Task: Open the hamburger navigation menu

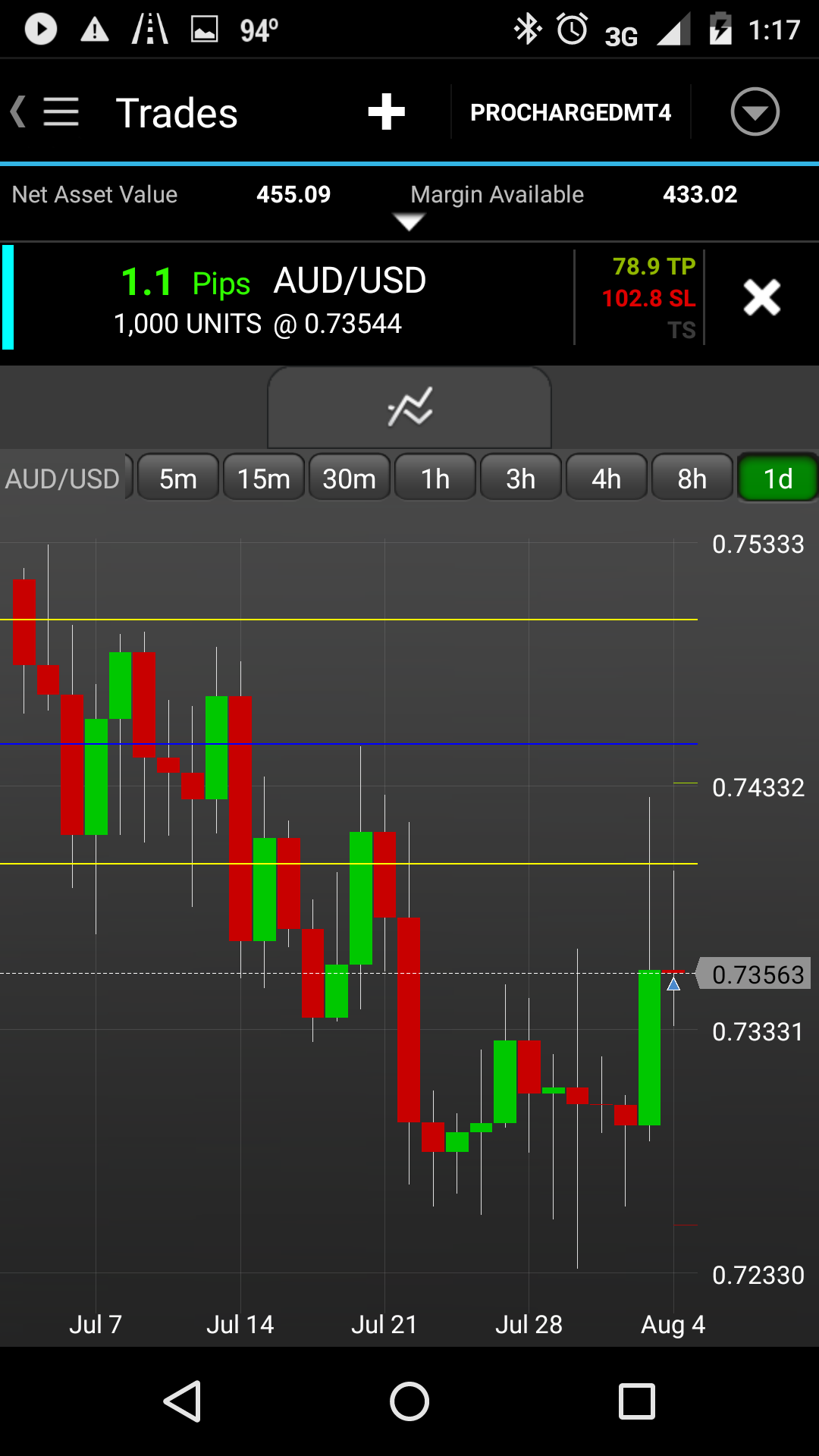Action: [x=61, y=112]
